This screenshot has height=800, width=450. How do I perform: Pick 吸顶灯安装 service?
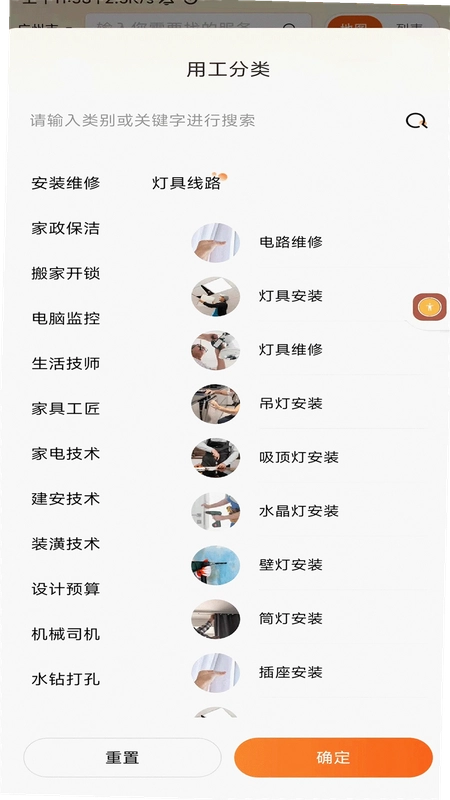coord(308,457)
